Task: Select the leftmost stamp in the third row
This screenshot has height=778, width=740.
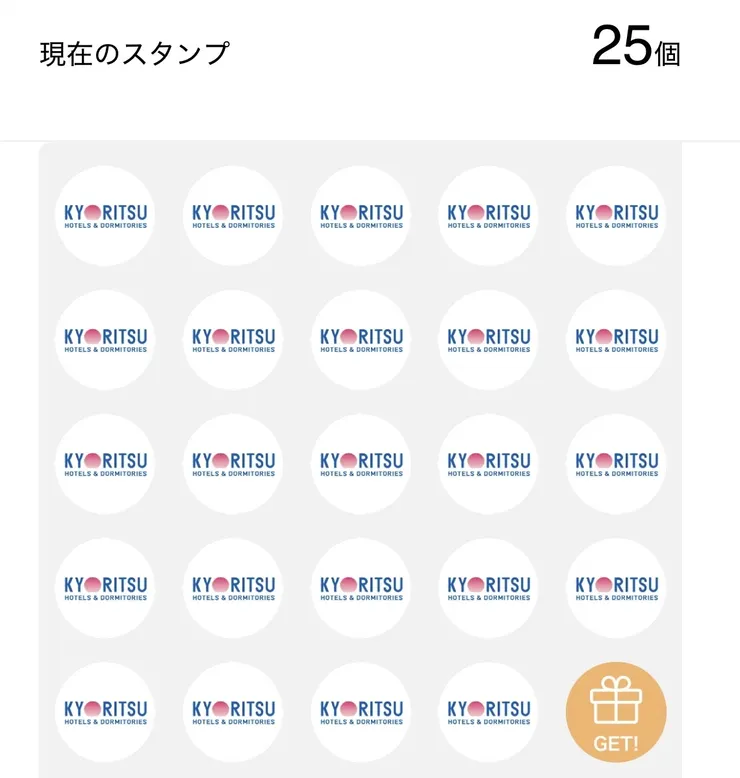Action: [105, 464]
